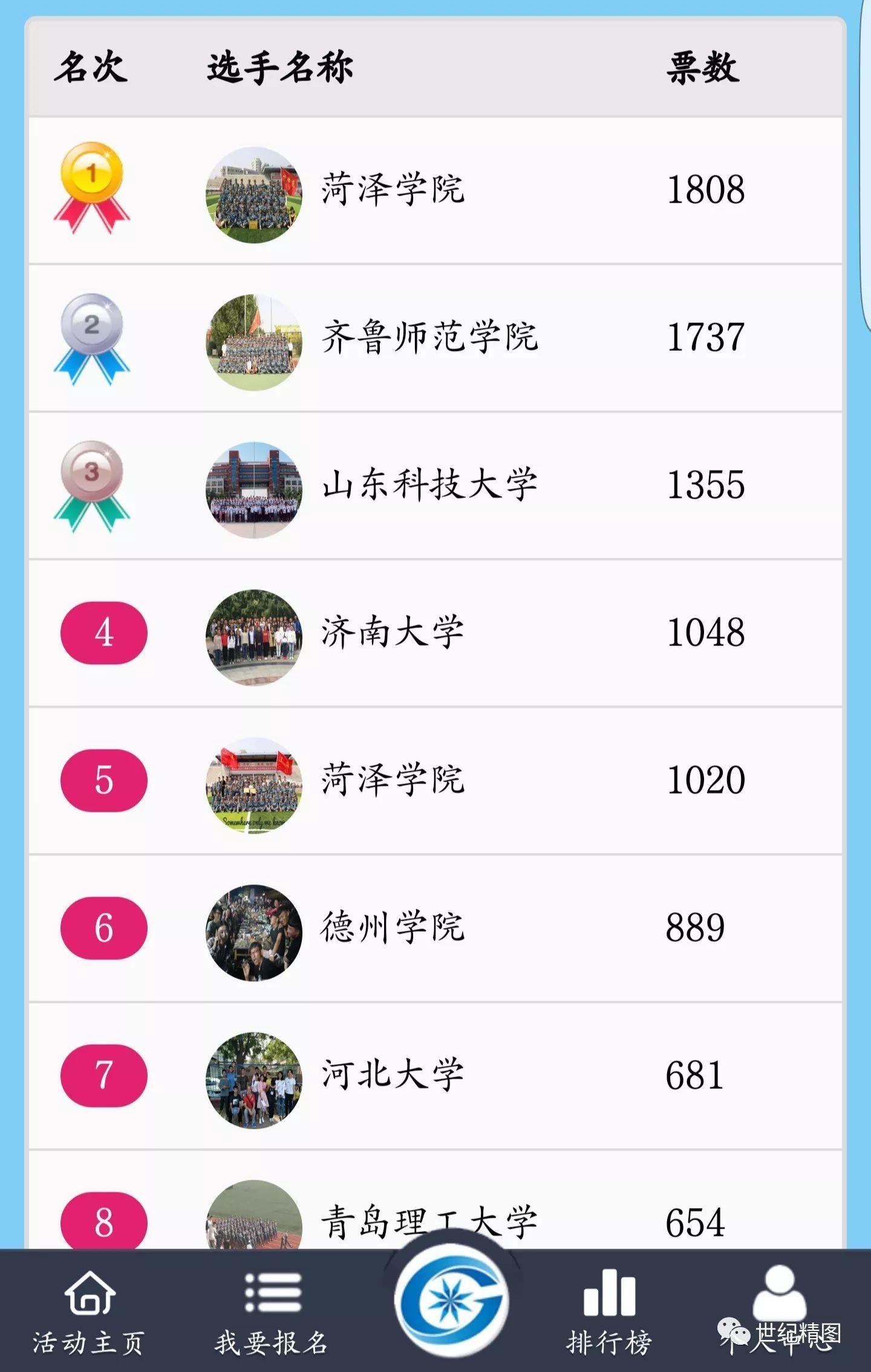
Task: Open first-place 菏泽学院 with 1808 votes
Action: 393,190
